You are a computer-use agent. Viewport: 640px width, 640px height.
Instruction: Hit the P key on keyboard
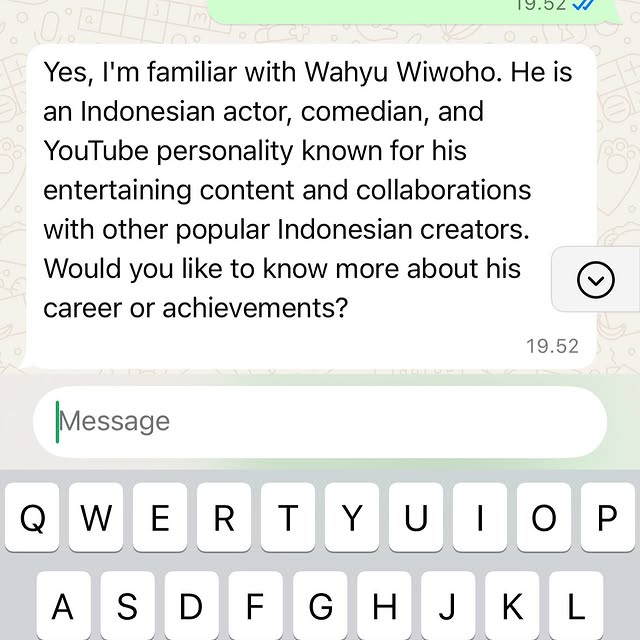coord(607,518)
